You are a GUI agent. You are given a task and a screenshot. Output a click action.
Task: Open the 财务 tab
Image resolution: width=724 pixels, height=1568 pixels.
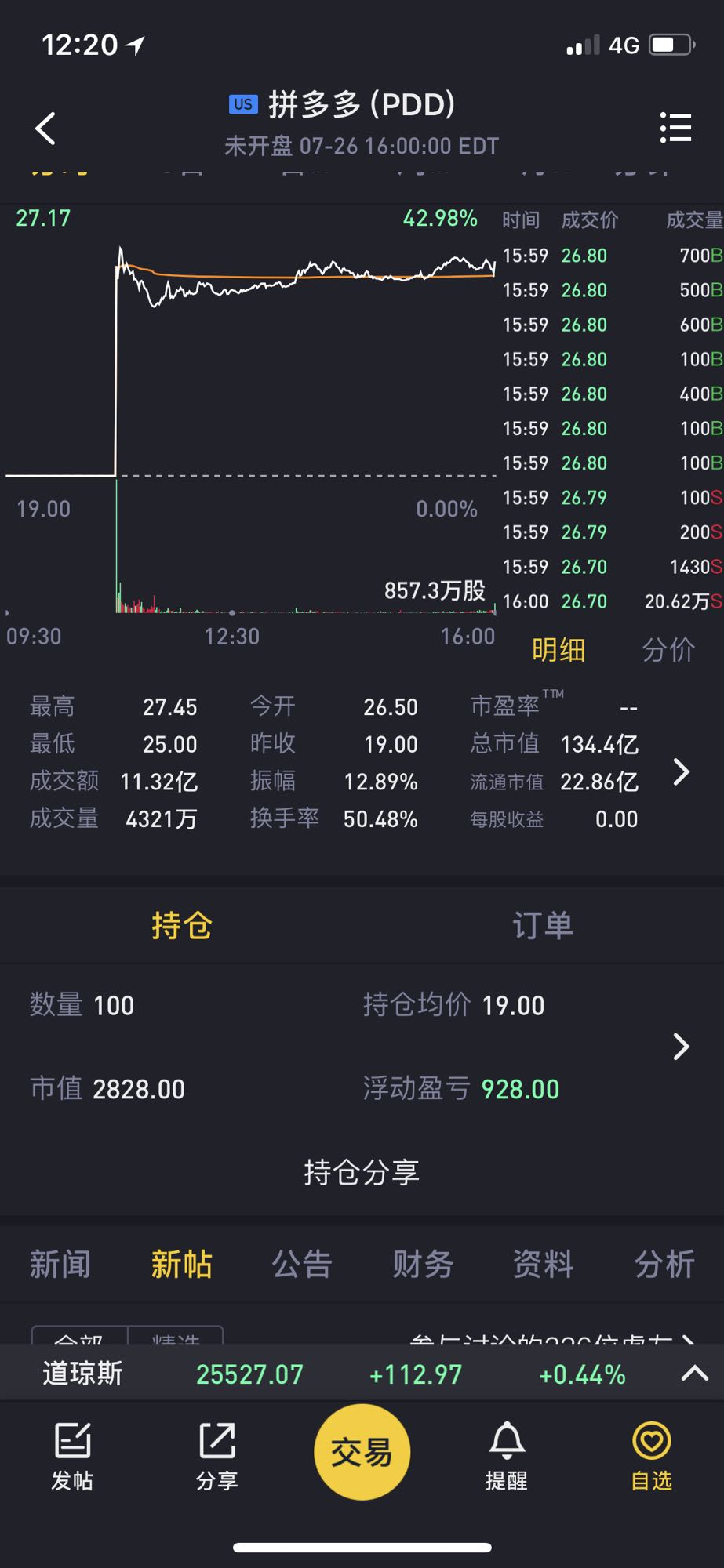pyautogui.click(x=423, y=1265)
